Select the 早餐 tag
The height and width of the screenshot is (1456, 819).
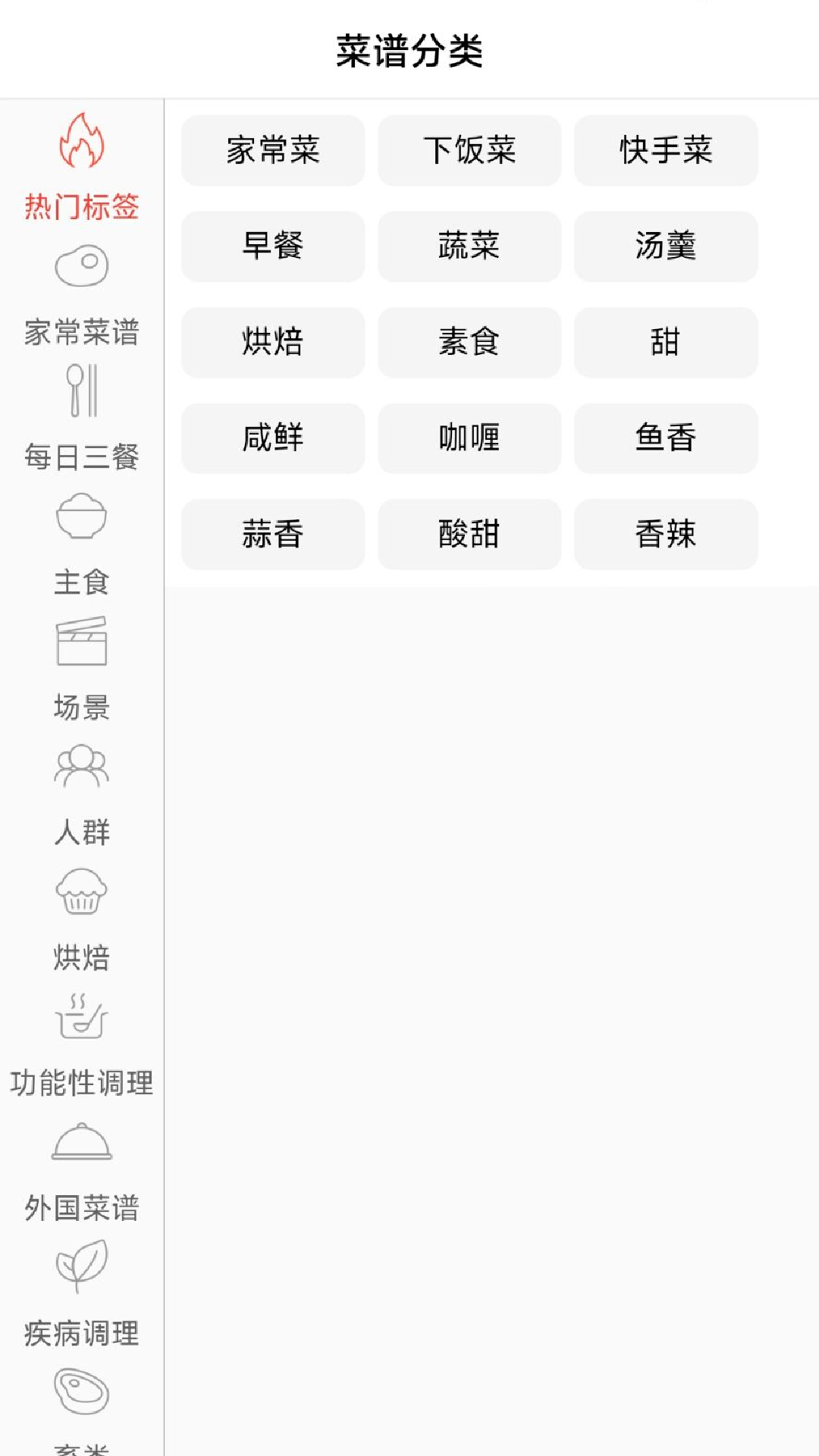tap(272, 247)
